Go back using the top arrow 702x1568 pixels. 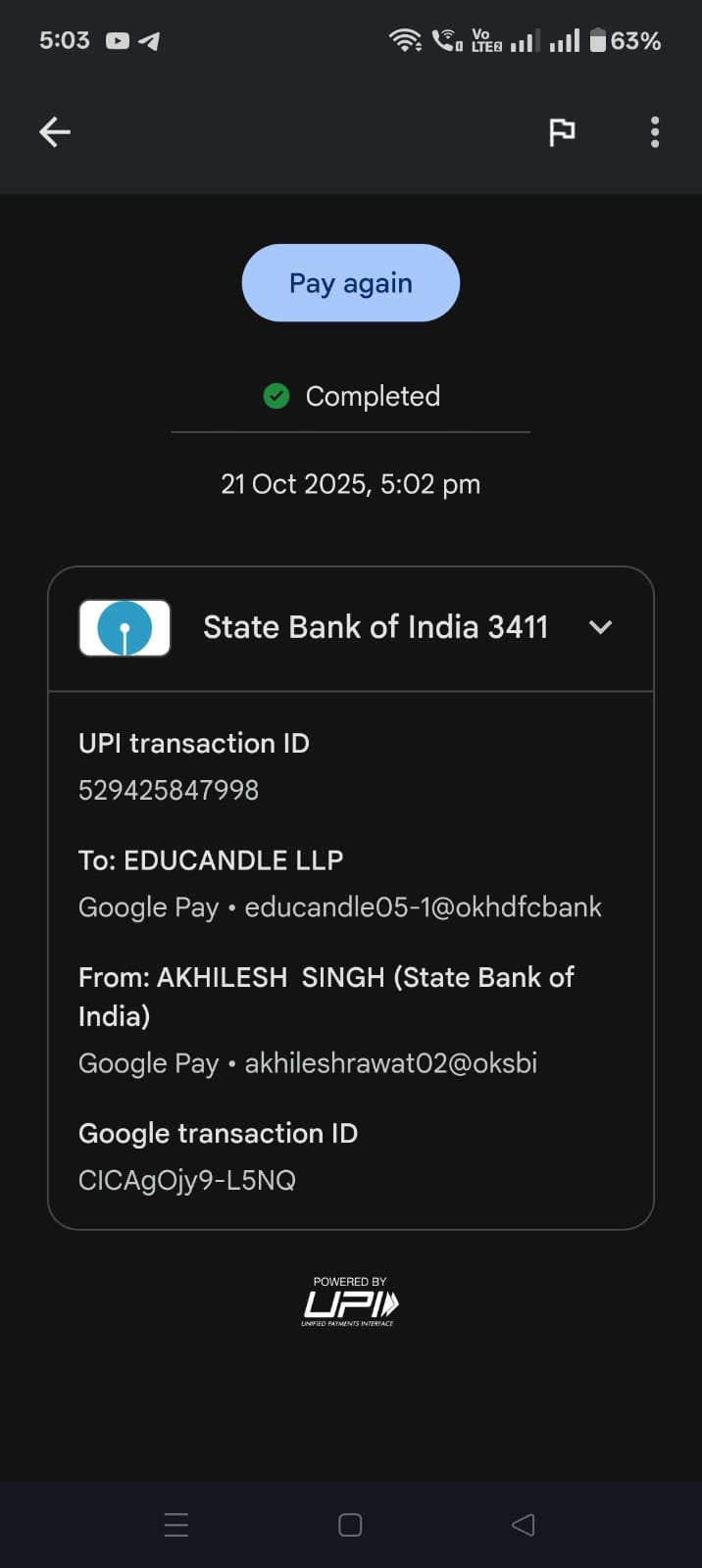55,132
